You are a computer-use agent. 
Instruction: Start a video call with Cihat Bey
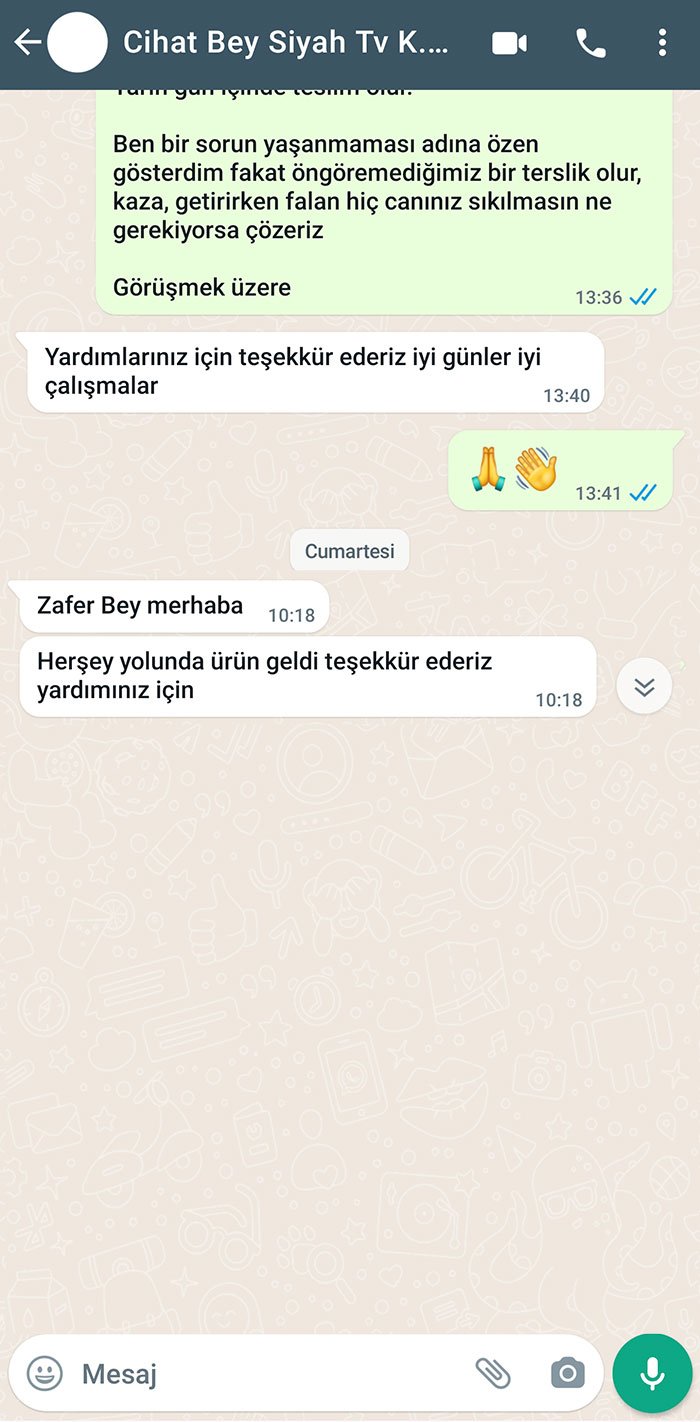(x=509, y=43)
